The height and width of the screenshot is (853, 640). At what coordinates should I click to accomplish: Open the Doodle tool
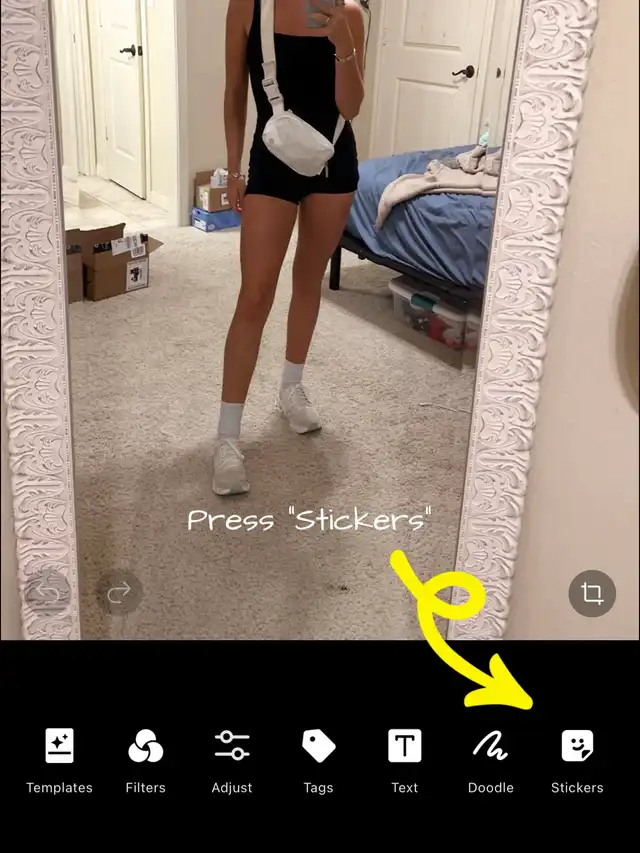[490, 760]
